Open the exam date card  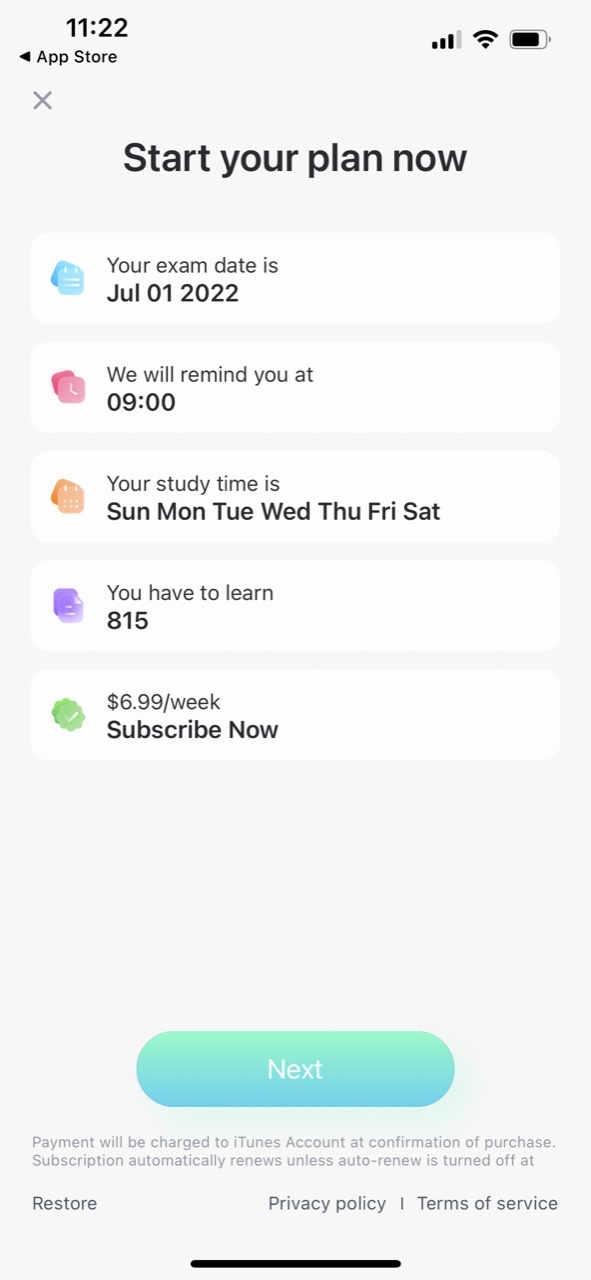(295, 278)
